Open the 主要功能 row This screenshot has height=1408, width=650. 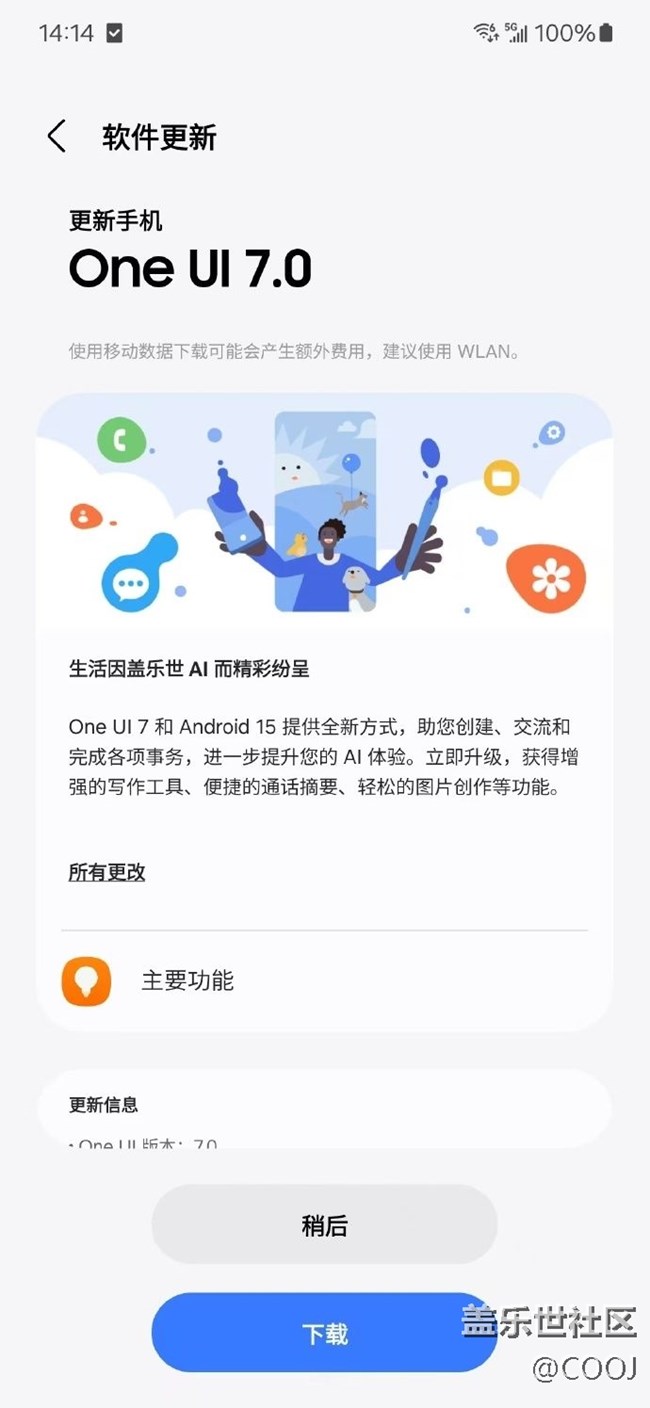point(324,980)
